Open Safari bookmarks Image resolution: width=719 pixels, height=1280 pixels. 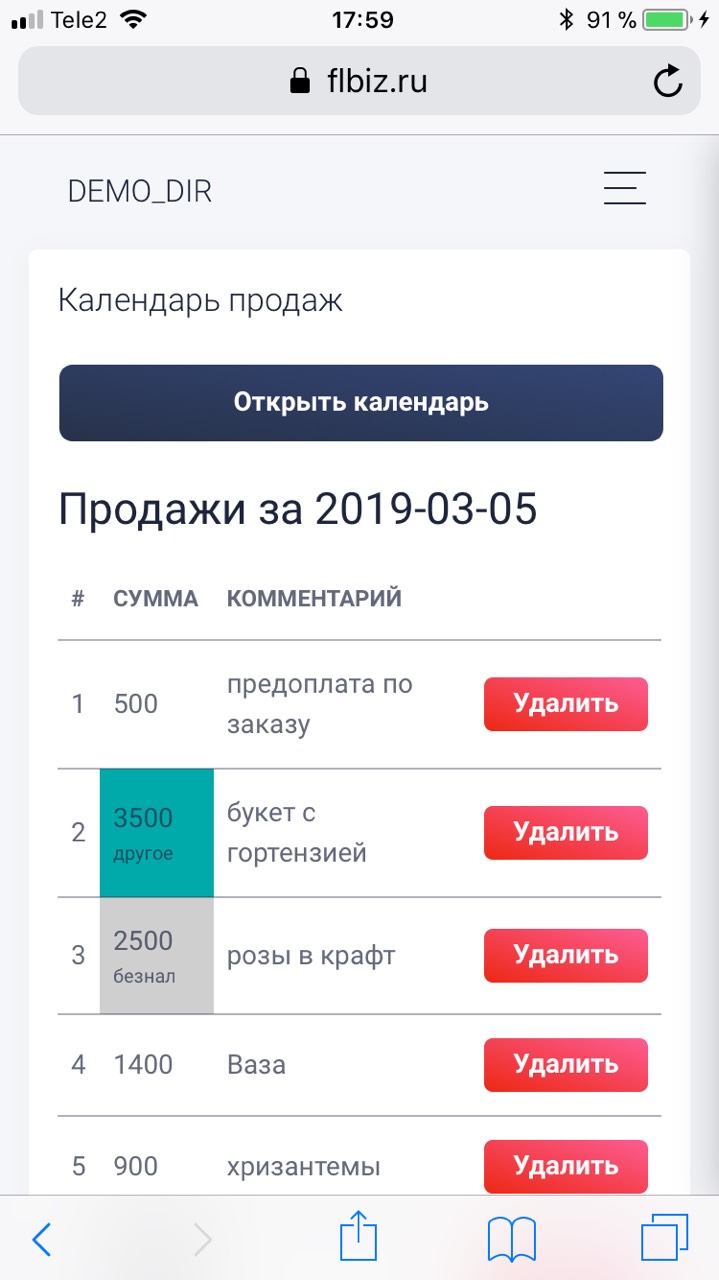coord(512,1240)
